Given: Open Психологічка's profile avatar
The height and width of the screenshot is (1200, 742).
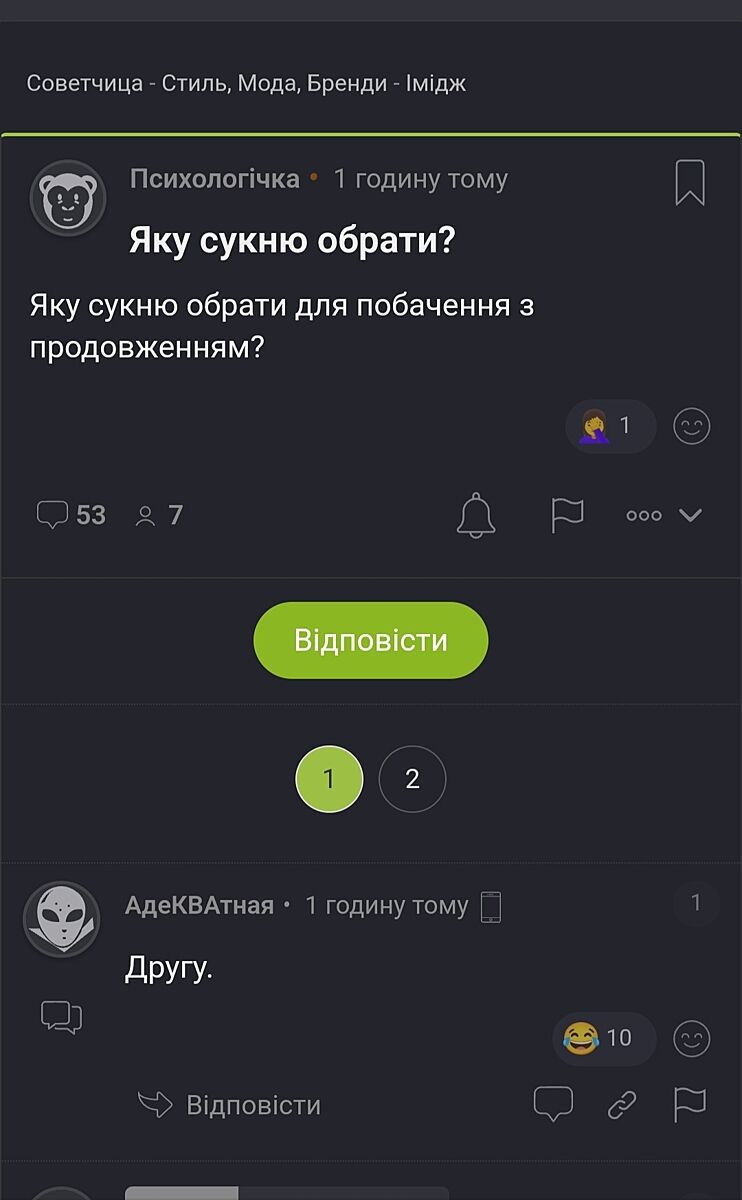Looking at the screenshot, I should (x=67, y=198).
